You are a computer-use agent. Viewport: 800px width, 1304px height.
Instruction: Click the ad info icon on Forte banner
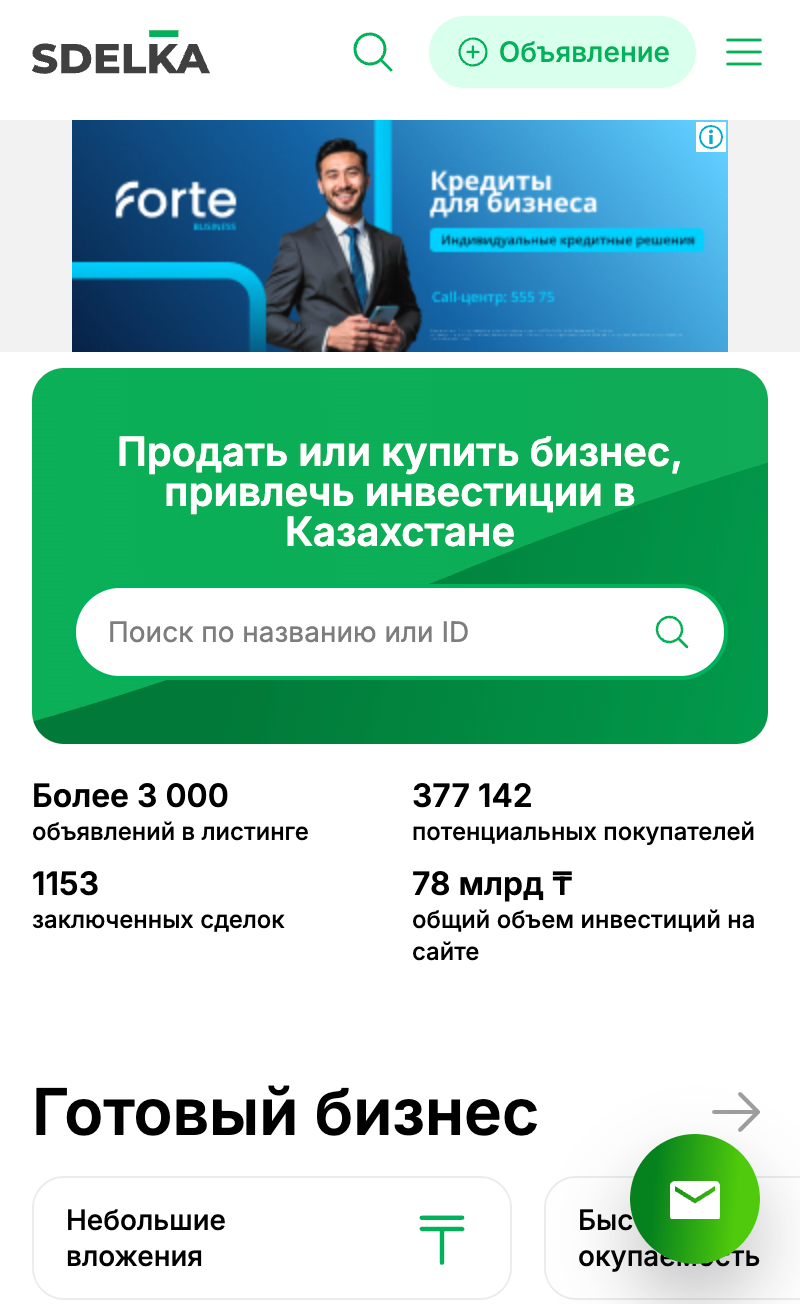(x=711, y=138)
